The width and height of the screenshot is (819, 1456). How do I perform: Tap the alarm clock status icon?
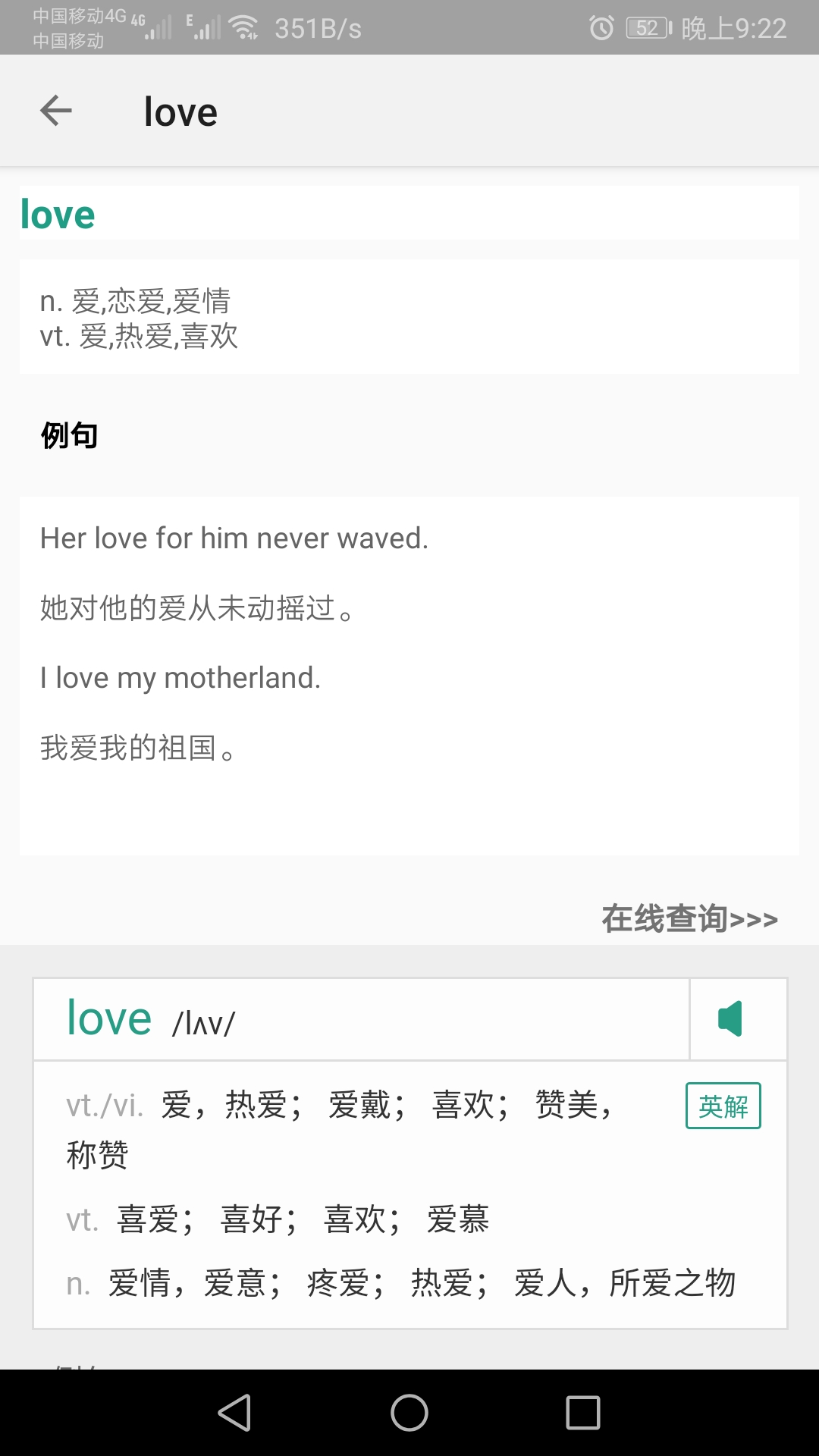(x=601, y=28)
